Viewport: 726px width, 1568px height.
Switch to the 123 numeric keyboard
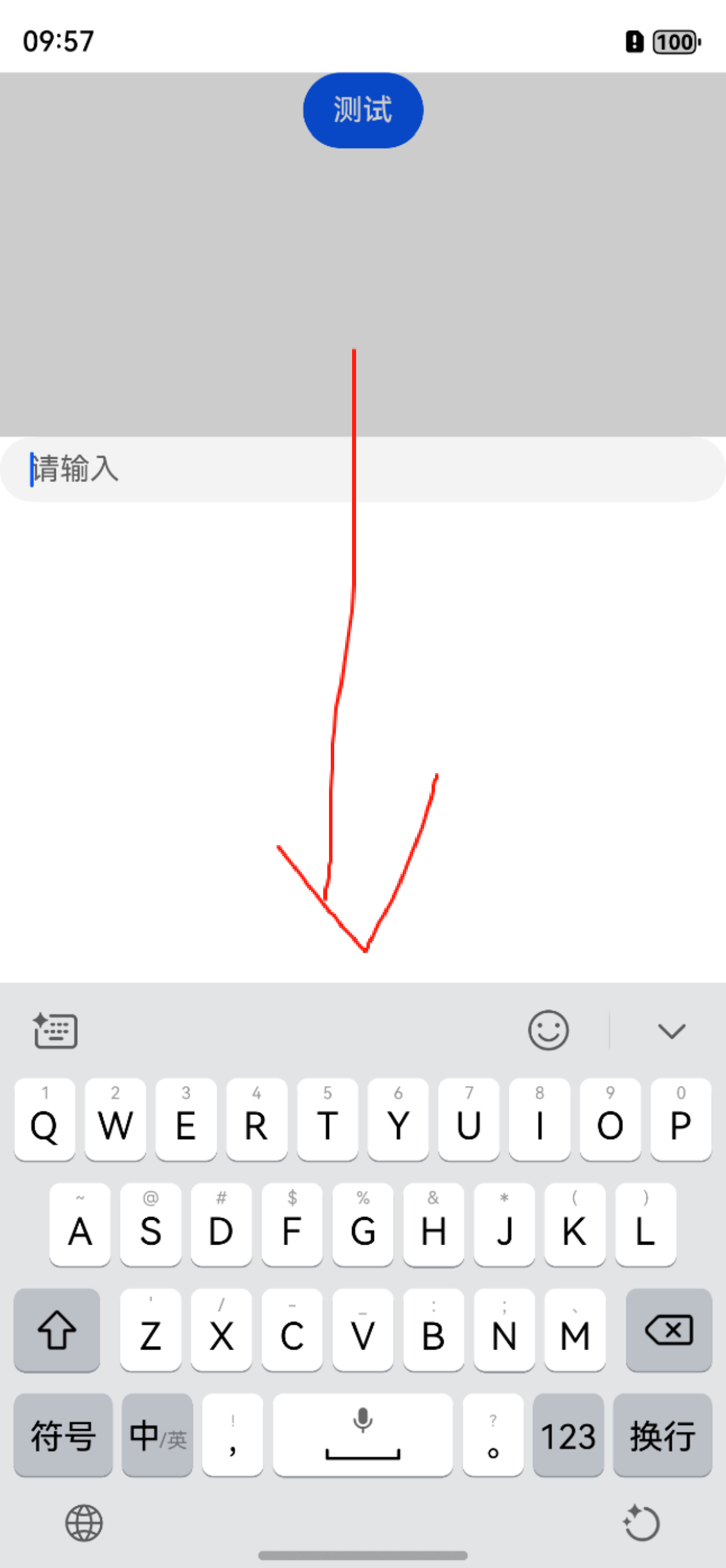[568, 1435]
